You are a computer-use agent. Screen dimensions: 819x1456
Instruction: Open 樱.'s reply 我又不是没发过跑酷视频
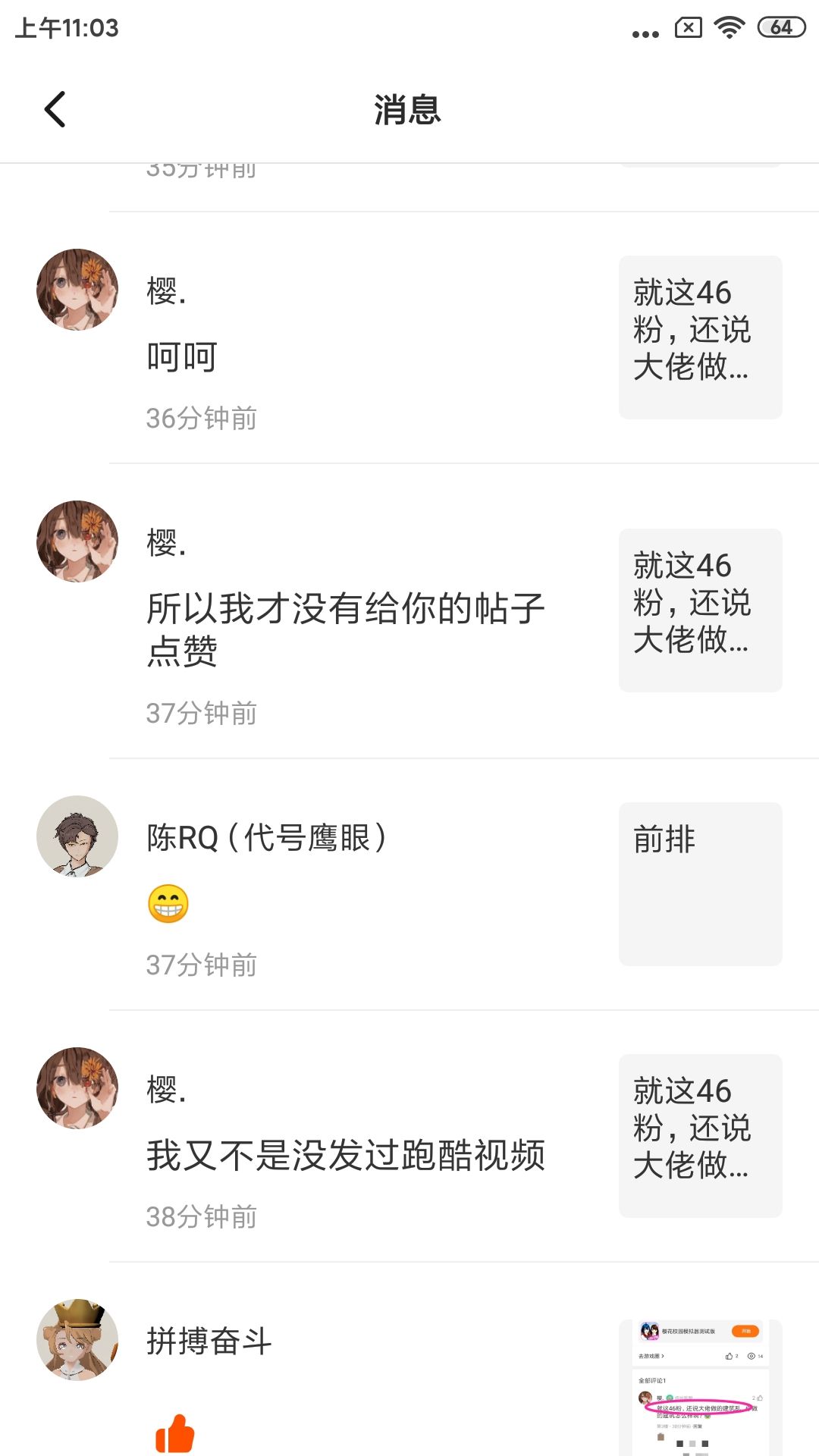tap(345, 1156)
